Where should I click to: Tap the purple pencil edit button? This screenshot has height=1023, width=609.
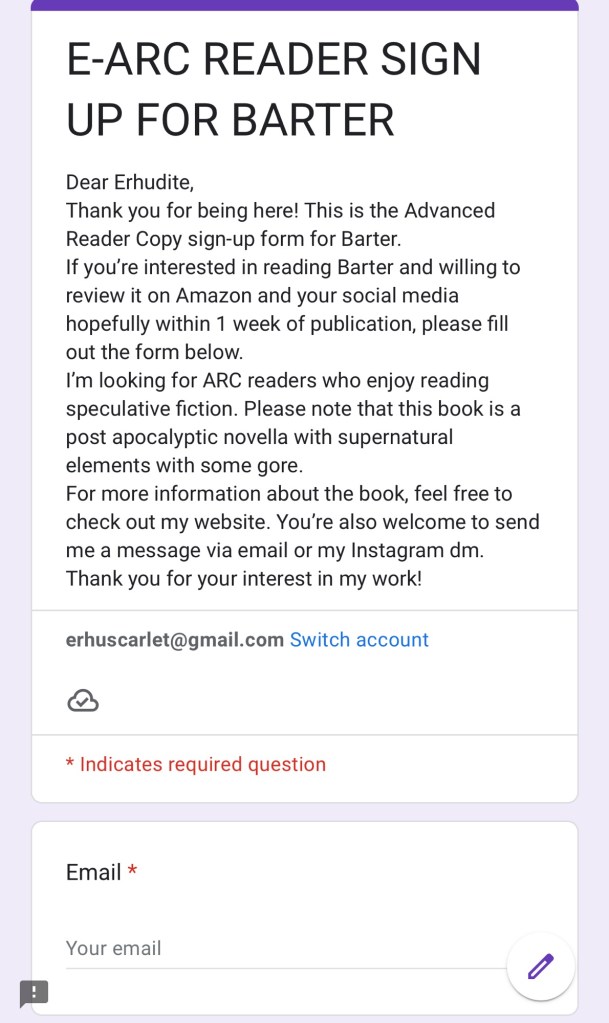click(x=540, y=966)
